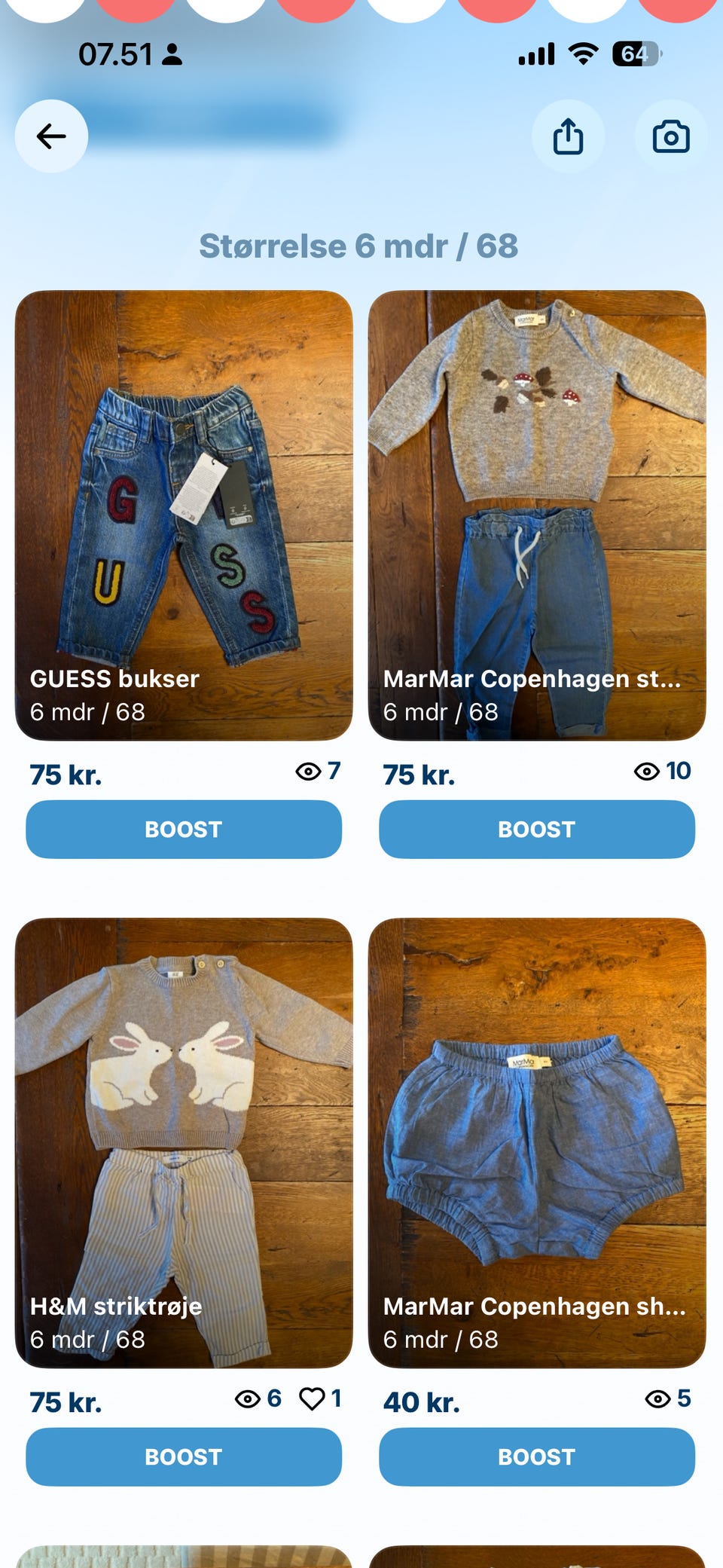
Task: Go back using the arrow icon
Action: [x=50, y=136]
